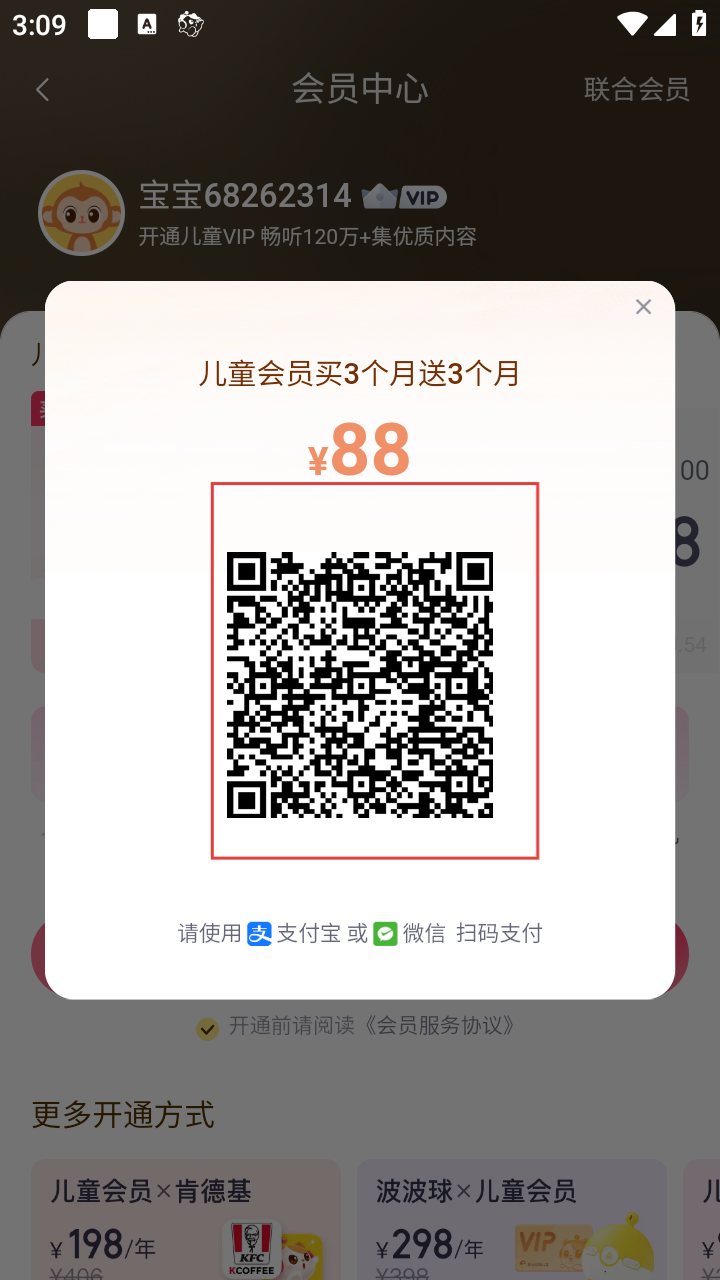Close the QR code payment dialog
Screen dimensions: 720x1280
tap(643, 307)
